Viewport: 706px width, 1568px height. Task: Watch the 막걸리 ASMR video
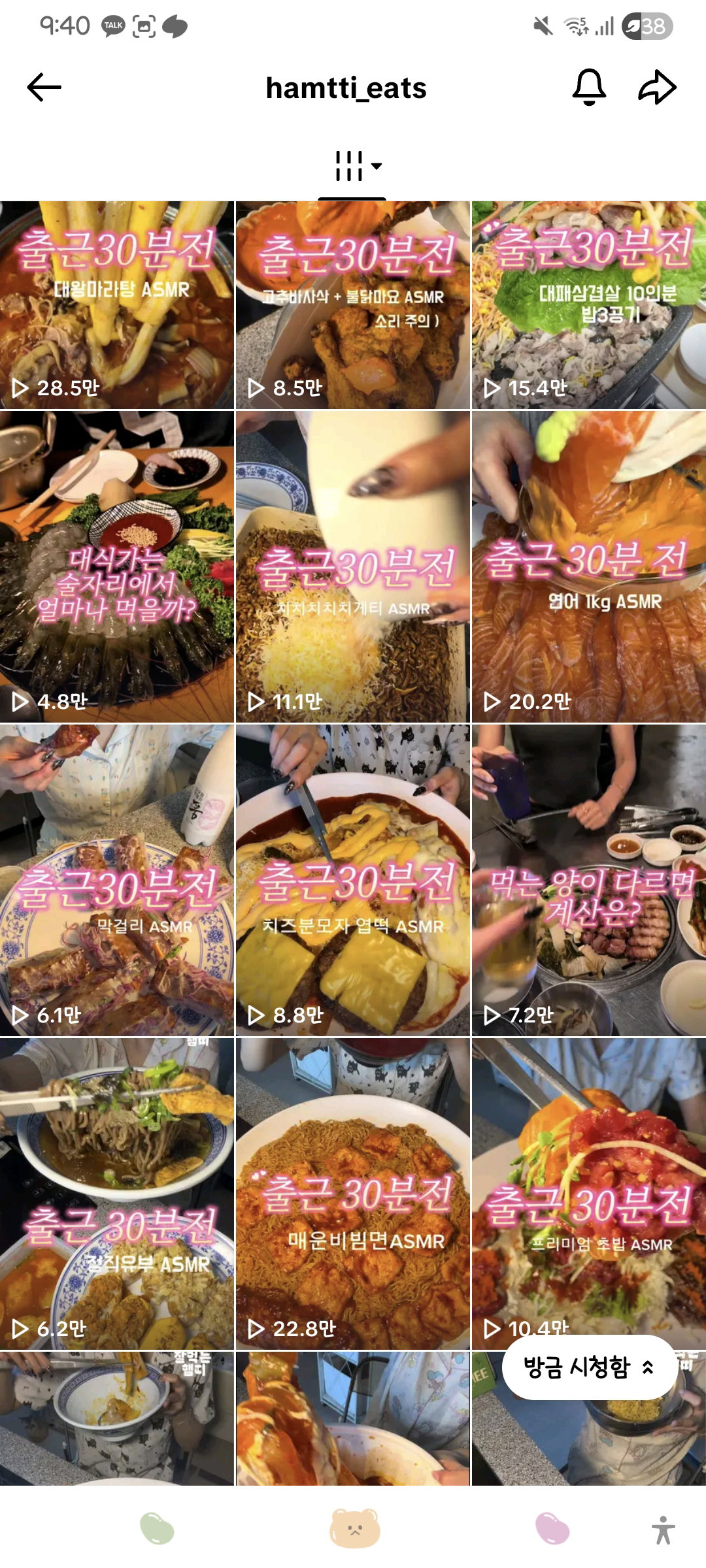117,880
